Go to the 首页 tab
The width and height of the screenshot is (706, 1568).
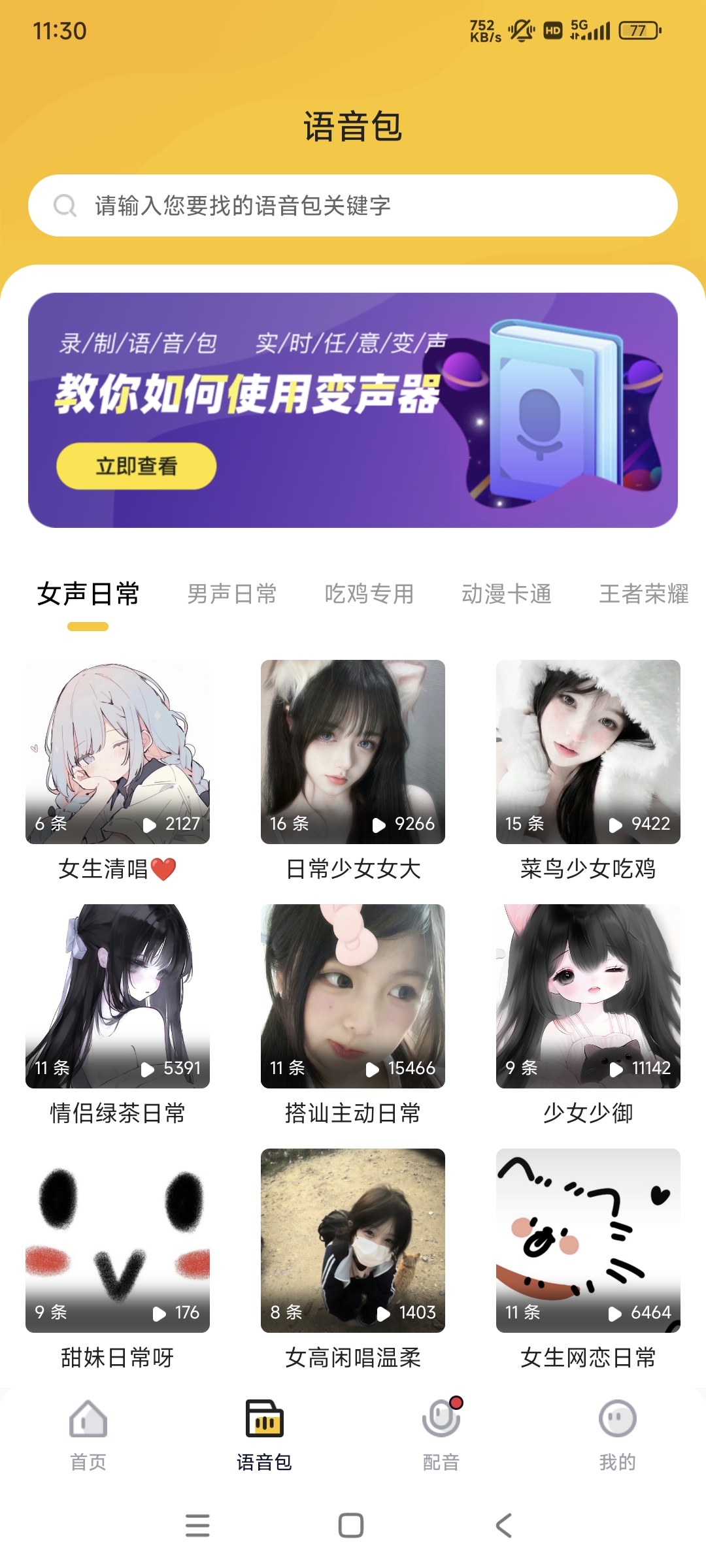tap(88, 1435)
